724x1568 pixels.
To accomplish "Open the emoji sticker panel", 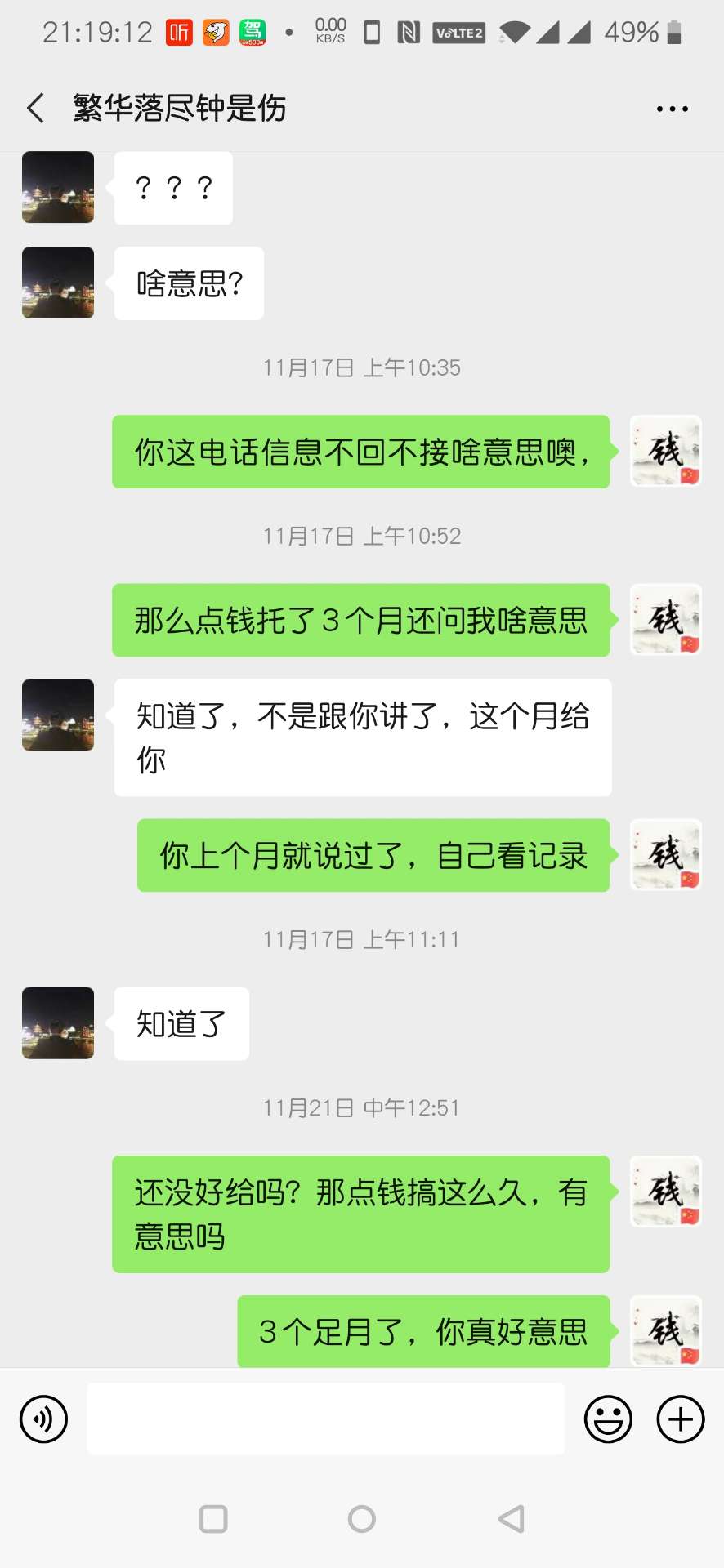I will pyautogui.click(x=608, y=1419).
